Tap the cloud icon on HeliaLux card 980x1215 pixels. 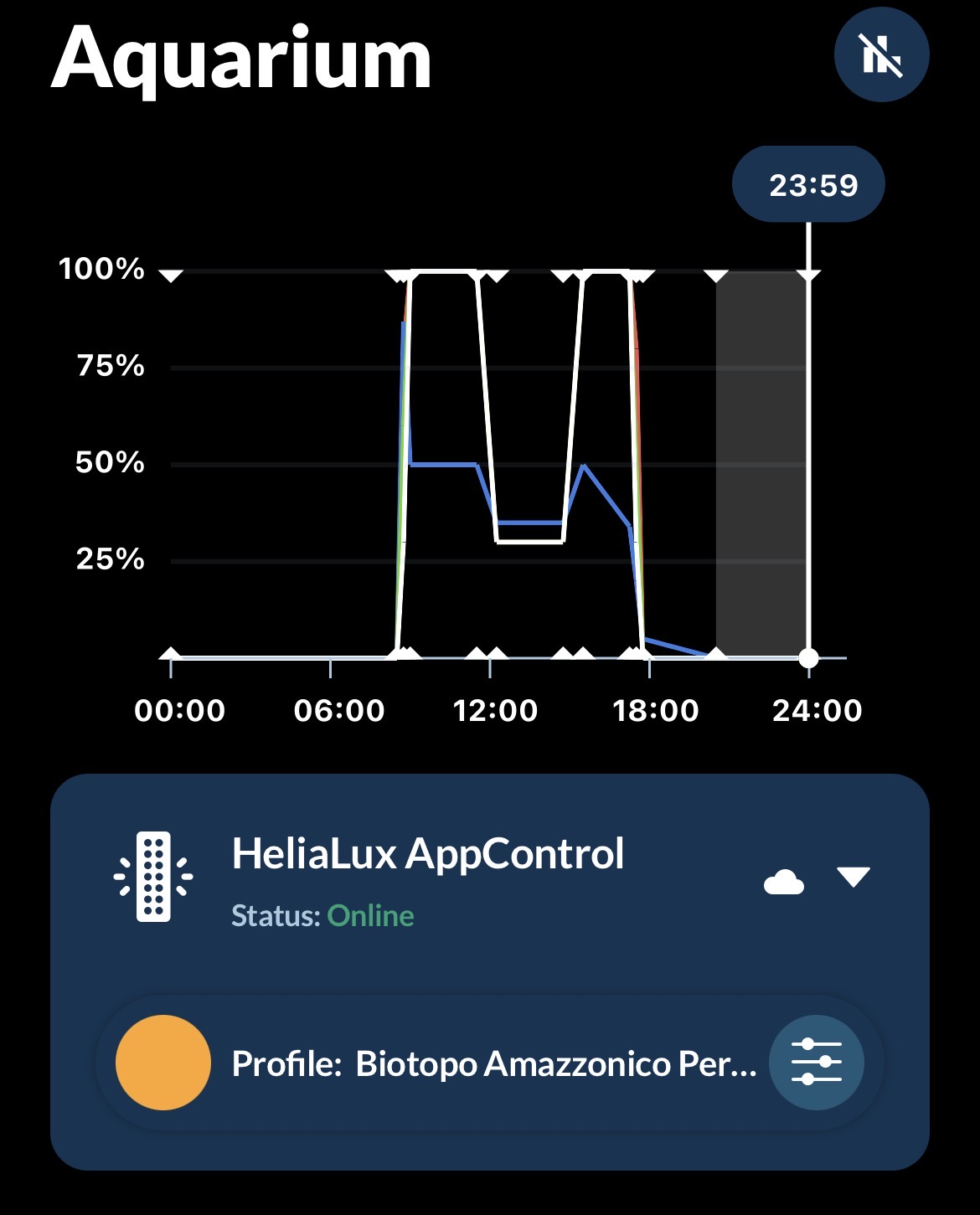784,882
